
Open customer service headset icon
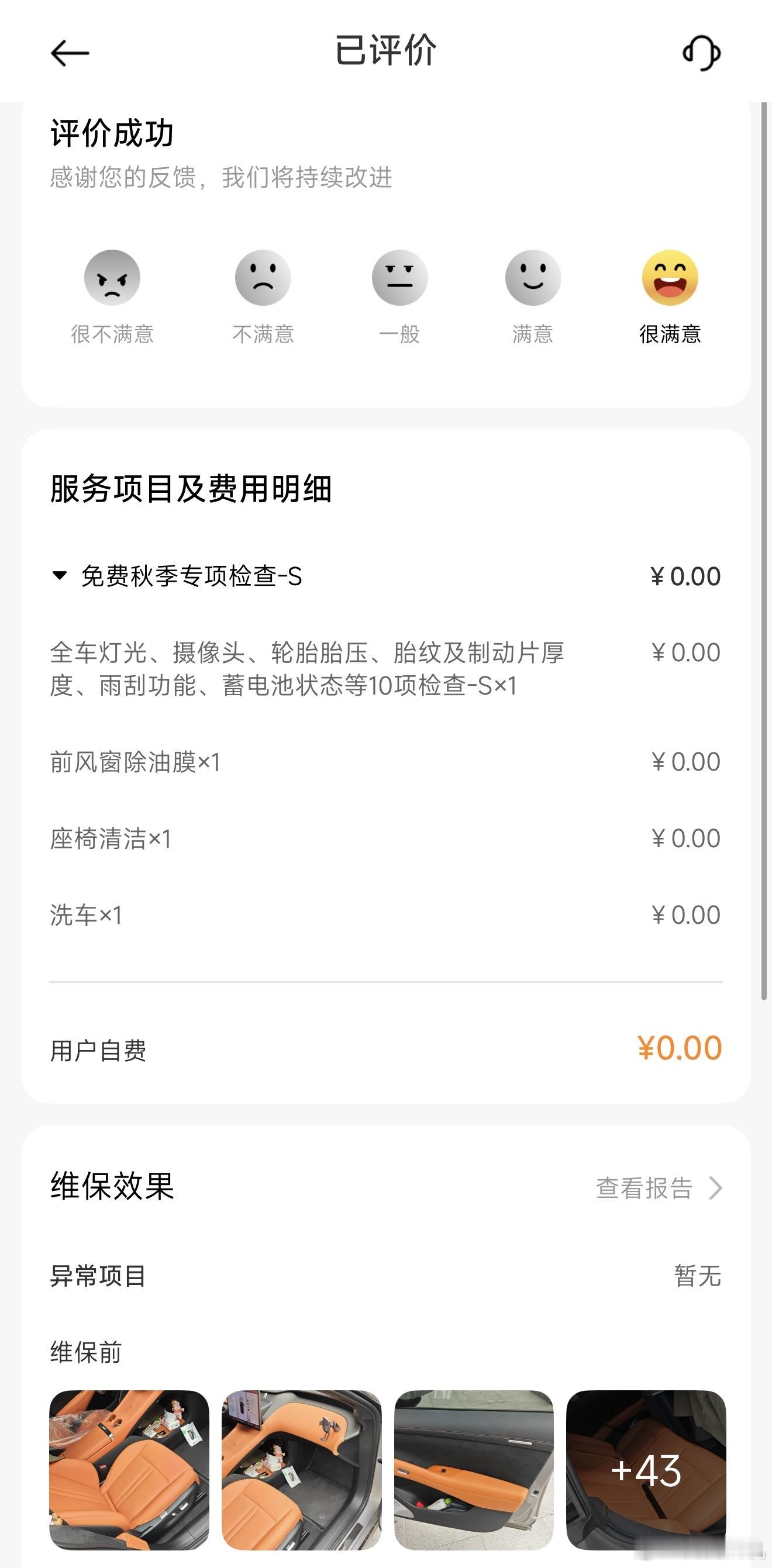point(701,54)
